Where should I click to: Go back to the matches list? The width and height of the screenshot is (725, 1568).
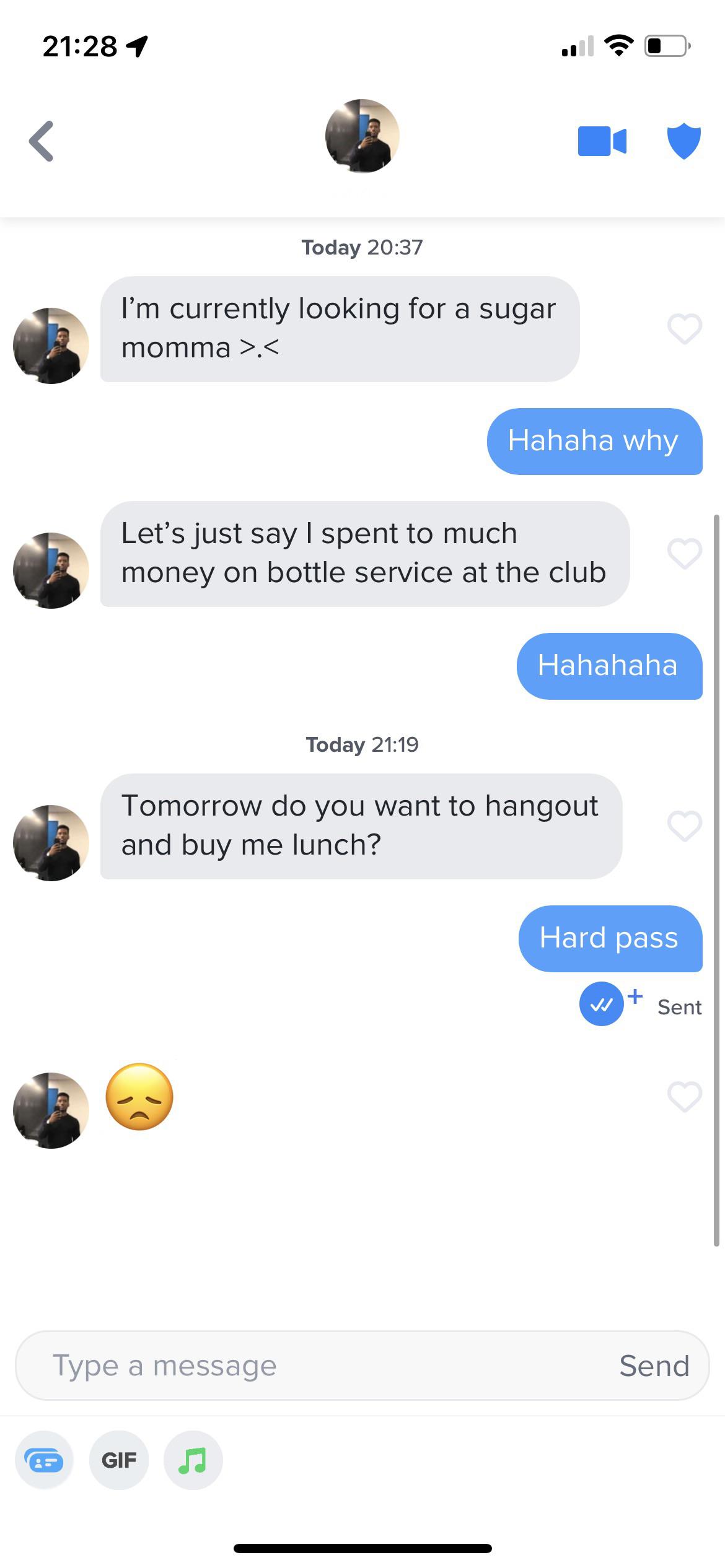pos(42,141)
